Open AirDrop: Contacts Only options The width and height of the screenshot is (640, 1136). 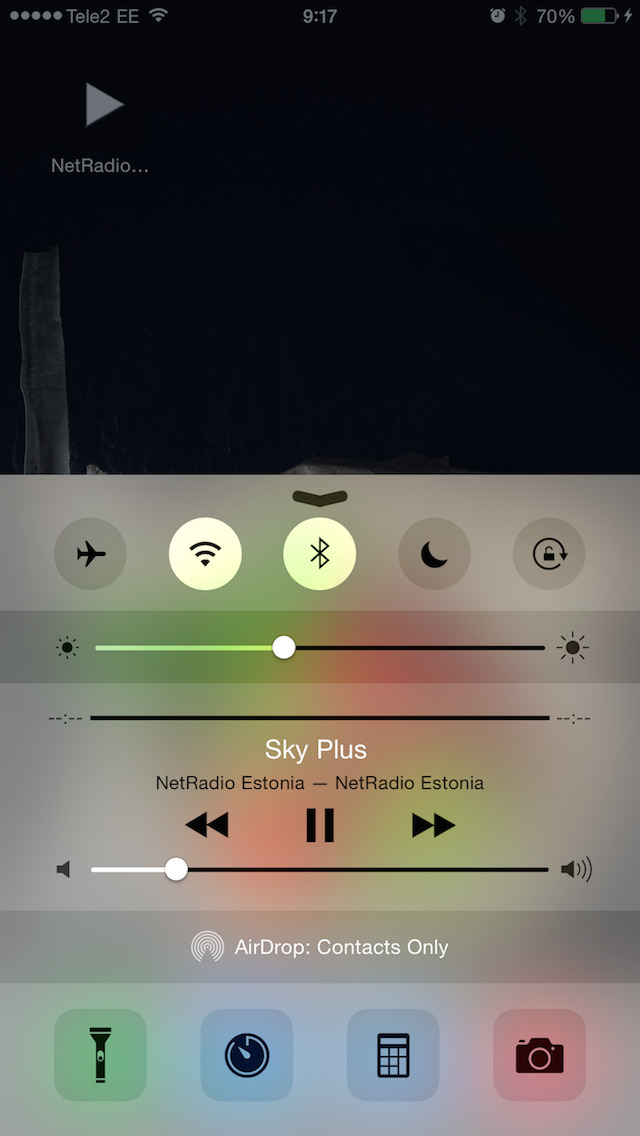(320, 947)
